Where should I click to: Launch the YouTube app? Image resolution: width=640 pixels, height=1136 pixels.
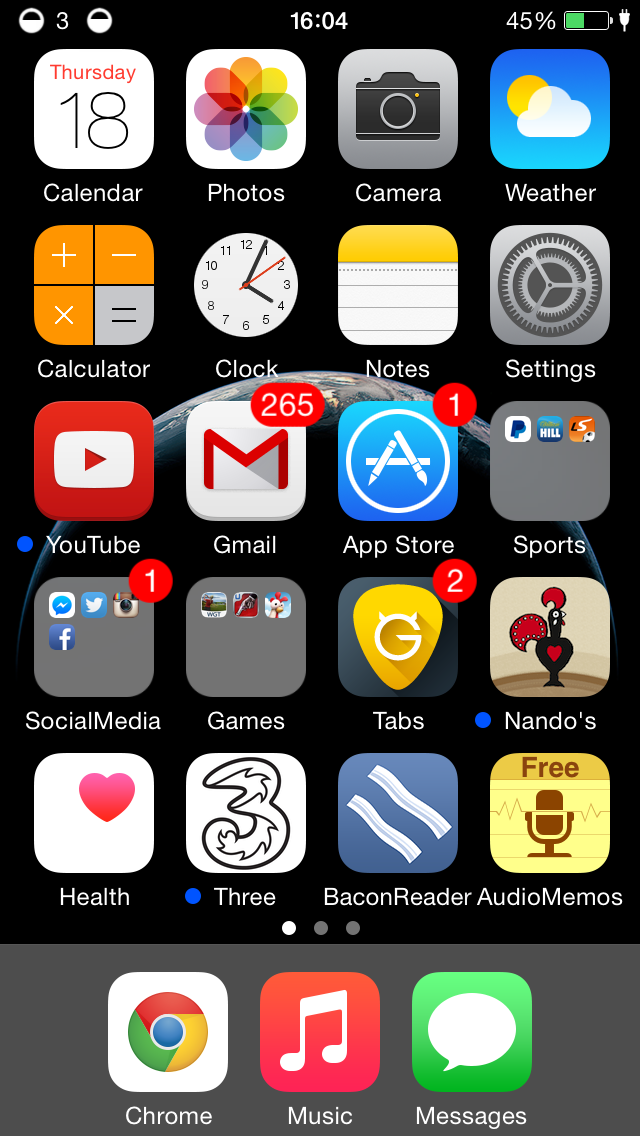coord(94,461)
